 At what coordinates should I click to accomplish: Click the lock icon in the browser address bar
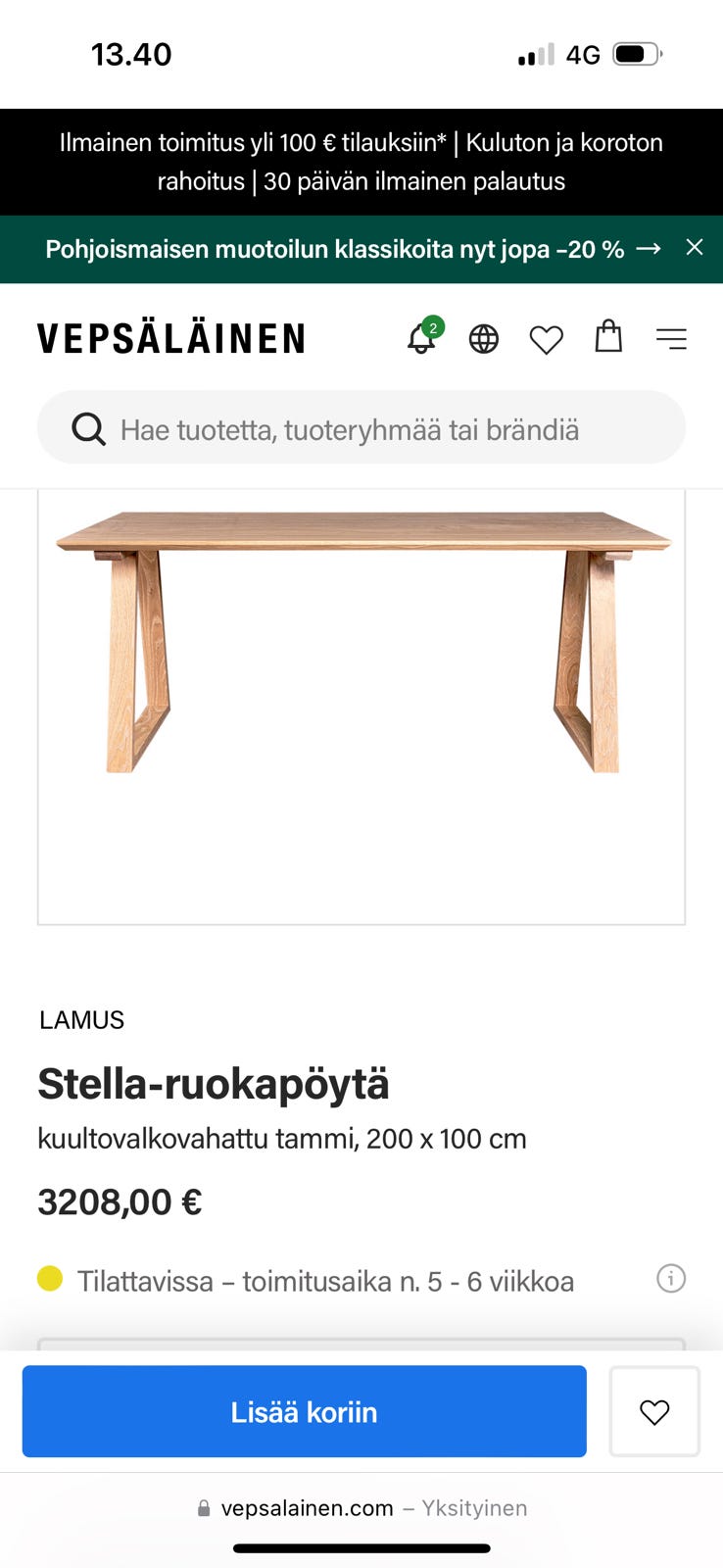coord(204,1507)
